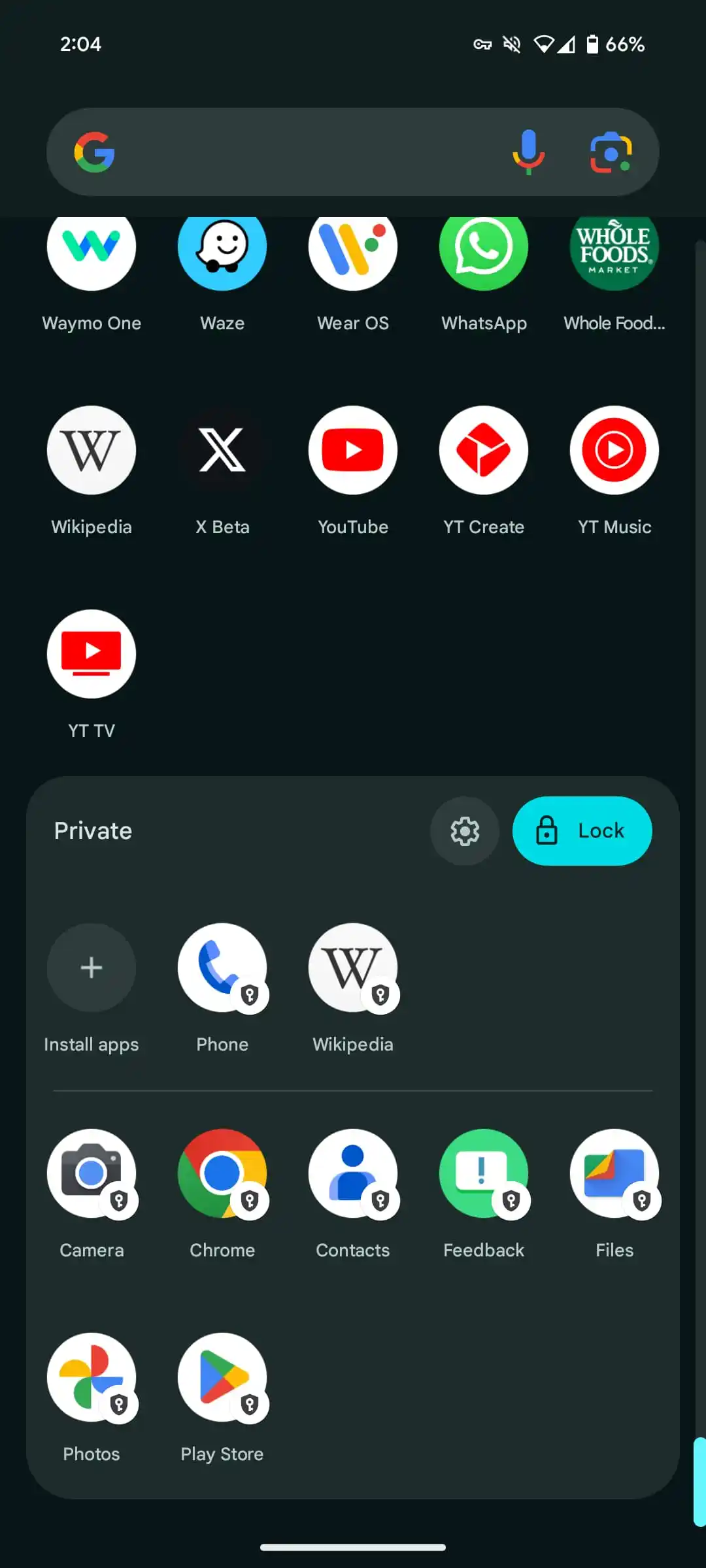Open the YT TV app
Screen dimensions: 706x1568
[92, 654]
